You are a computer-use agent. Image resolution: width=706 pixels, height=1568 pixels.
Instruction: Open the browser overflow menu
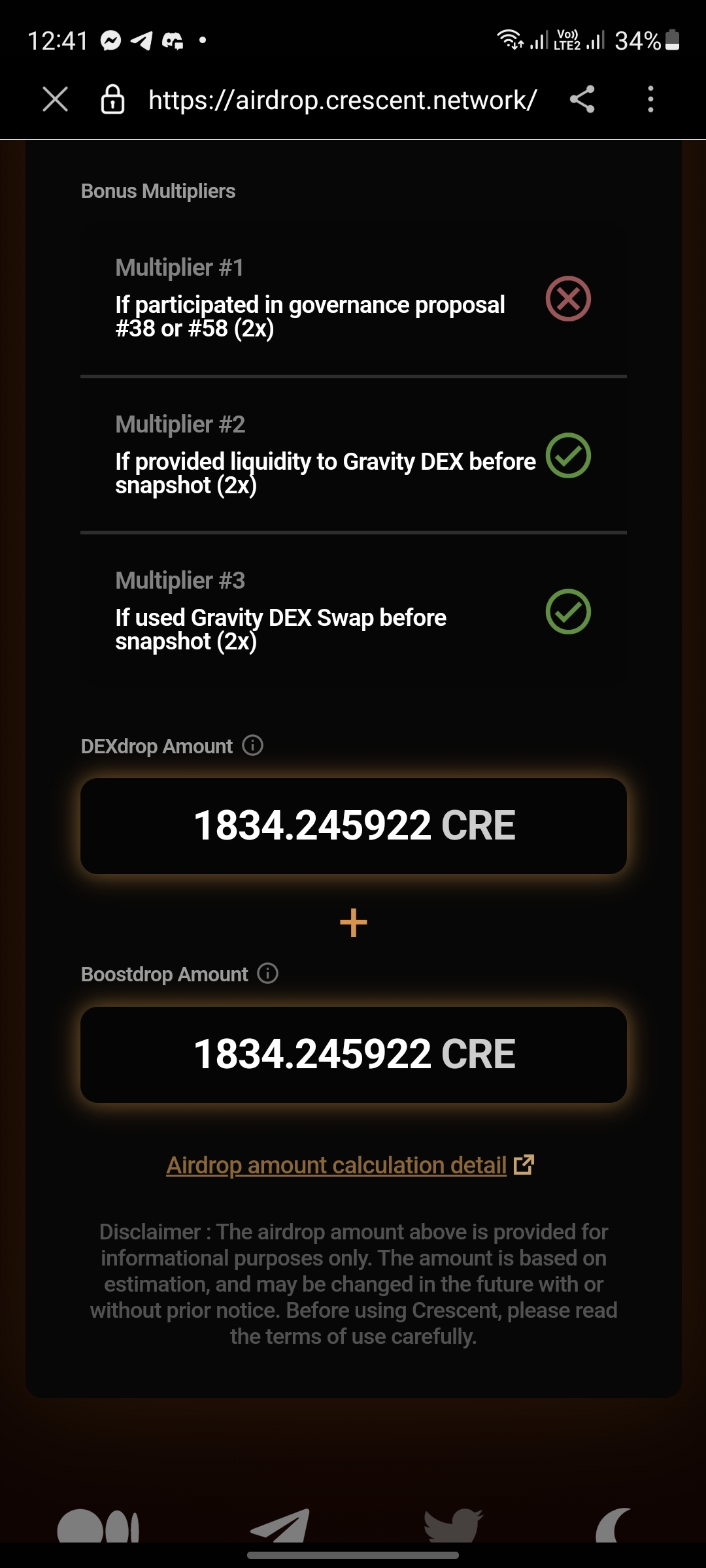650,100
